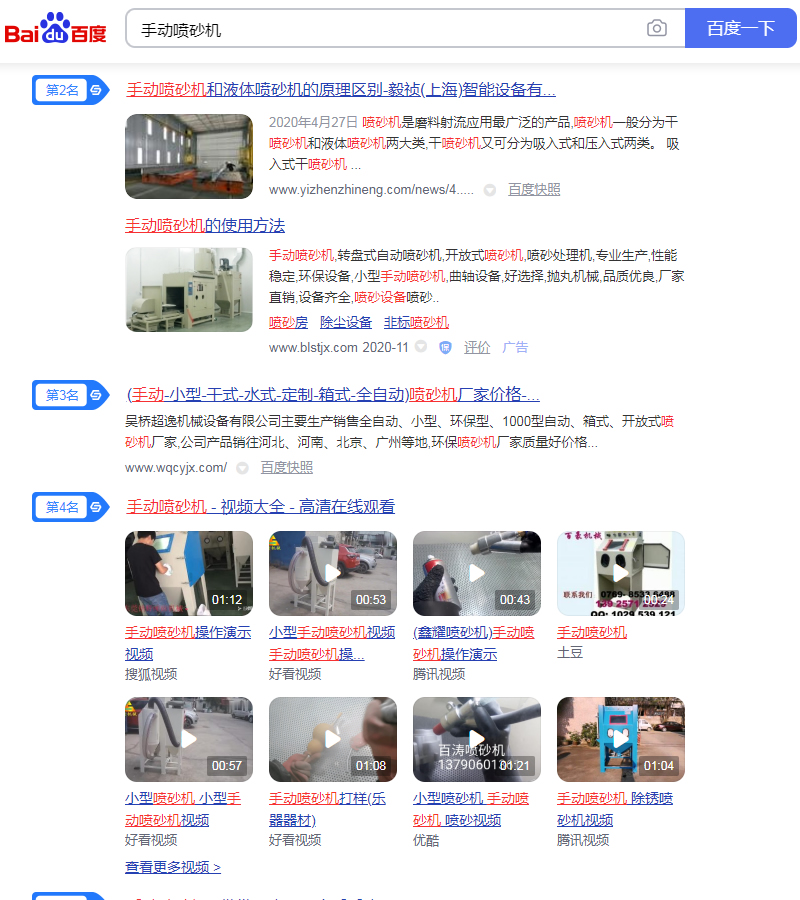Open 手动喷砂机 - 视频大全 result title

pyautogui.click(x=260, y=507)
